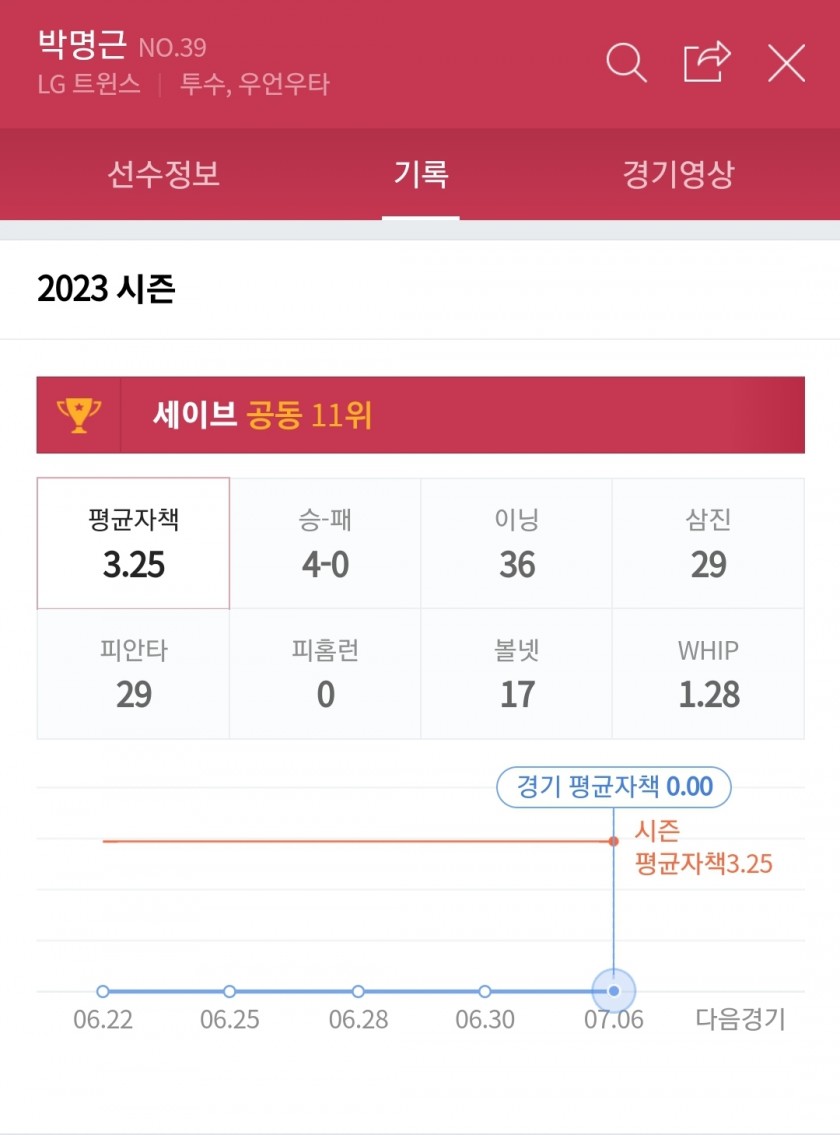Select the 평균자책 3.25 stat cell
840x1135 pixels.
coord(133,544)
